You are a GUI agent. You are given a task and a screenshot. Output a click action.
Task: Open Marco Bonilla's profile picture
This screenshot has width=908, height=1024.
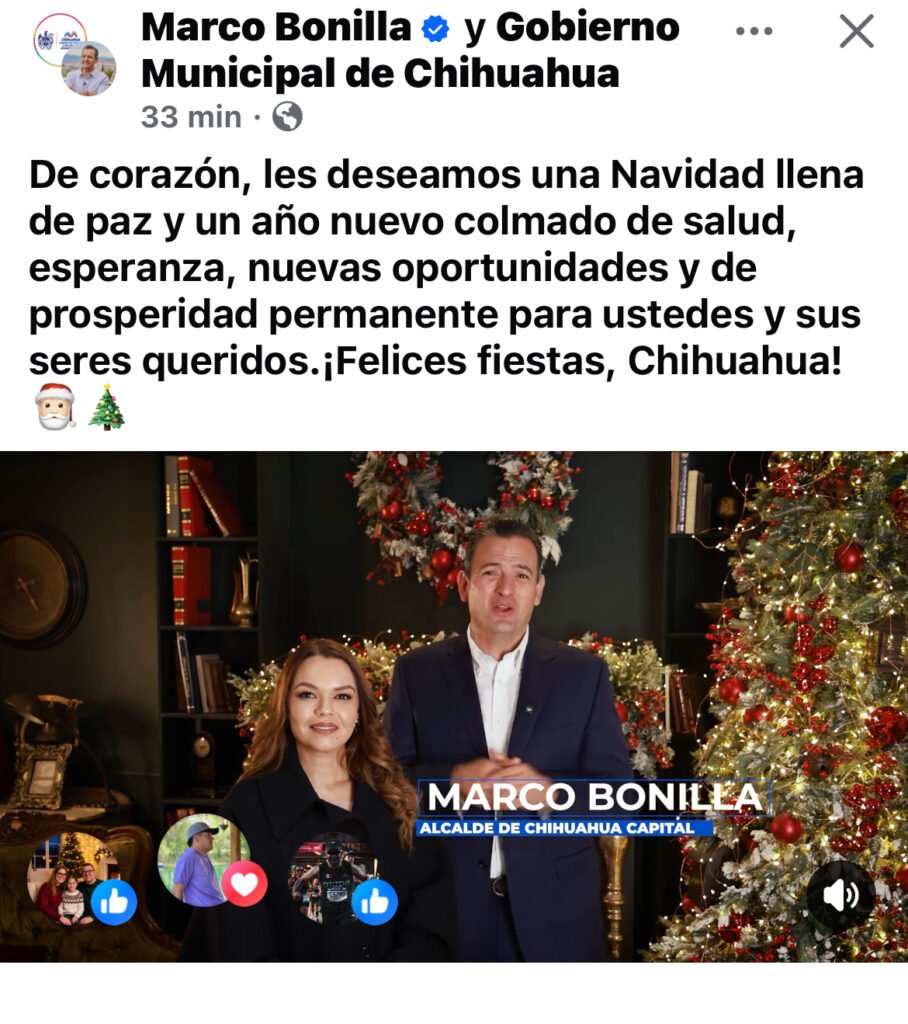coord(88,69)
